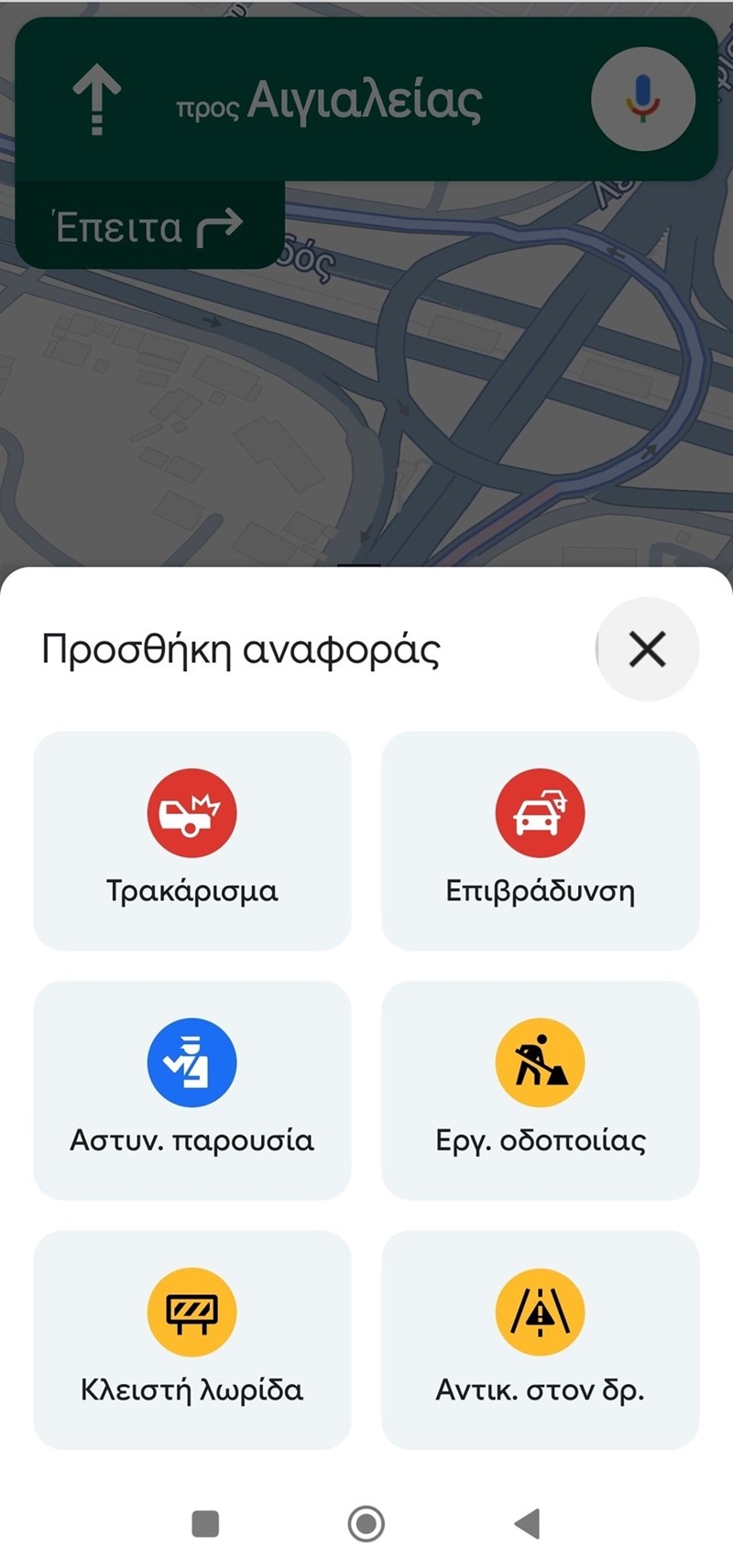Tap the yellow roadworks worker icon

(540, 1061)
